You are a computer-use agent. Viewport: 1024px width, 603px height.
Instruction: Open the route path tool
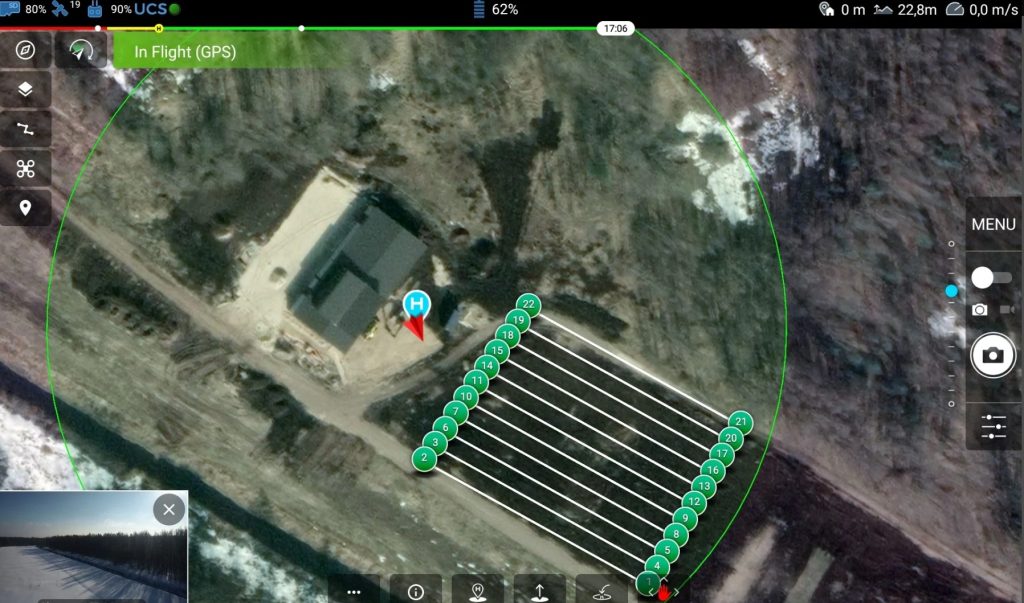25,129
